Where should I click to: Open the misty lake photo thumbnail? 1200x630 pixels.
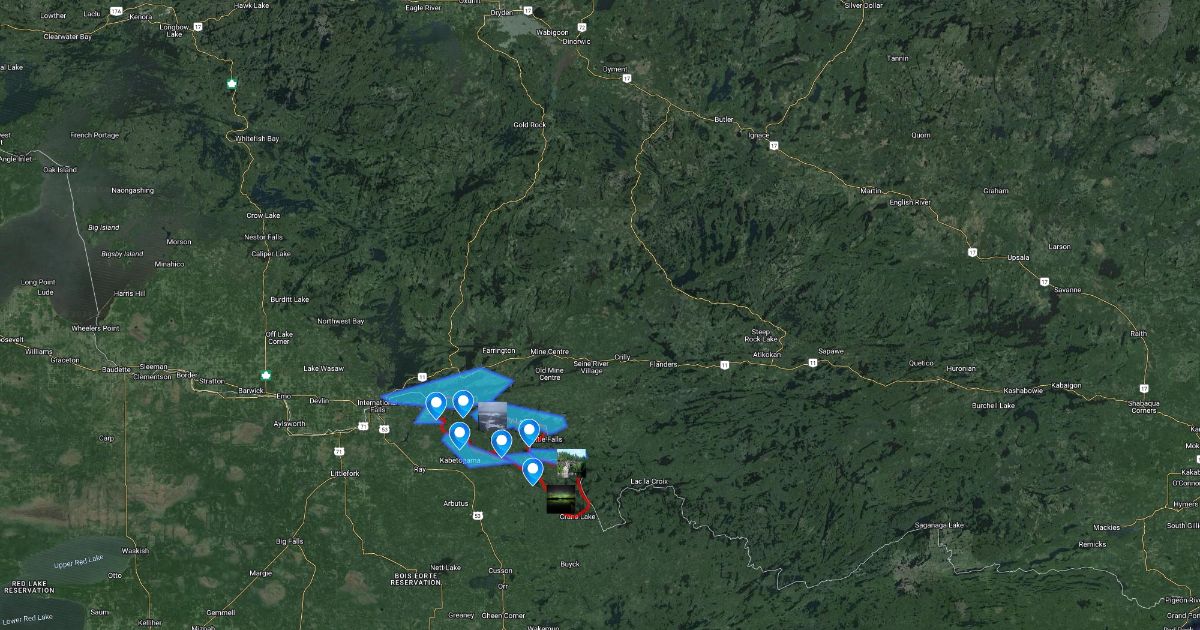tap(492, 415)
